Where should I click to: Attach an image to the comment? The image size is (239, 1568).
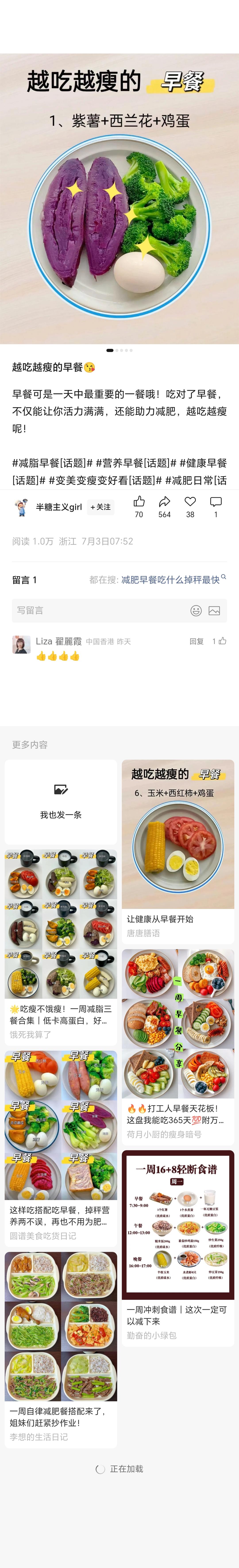click(214, 610)
